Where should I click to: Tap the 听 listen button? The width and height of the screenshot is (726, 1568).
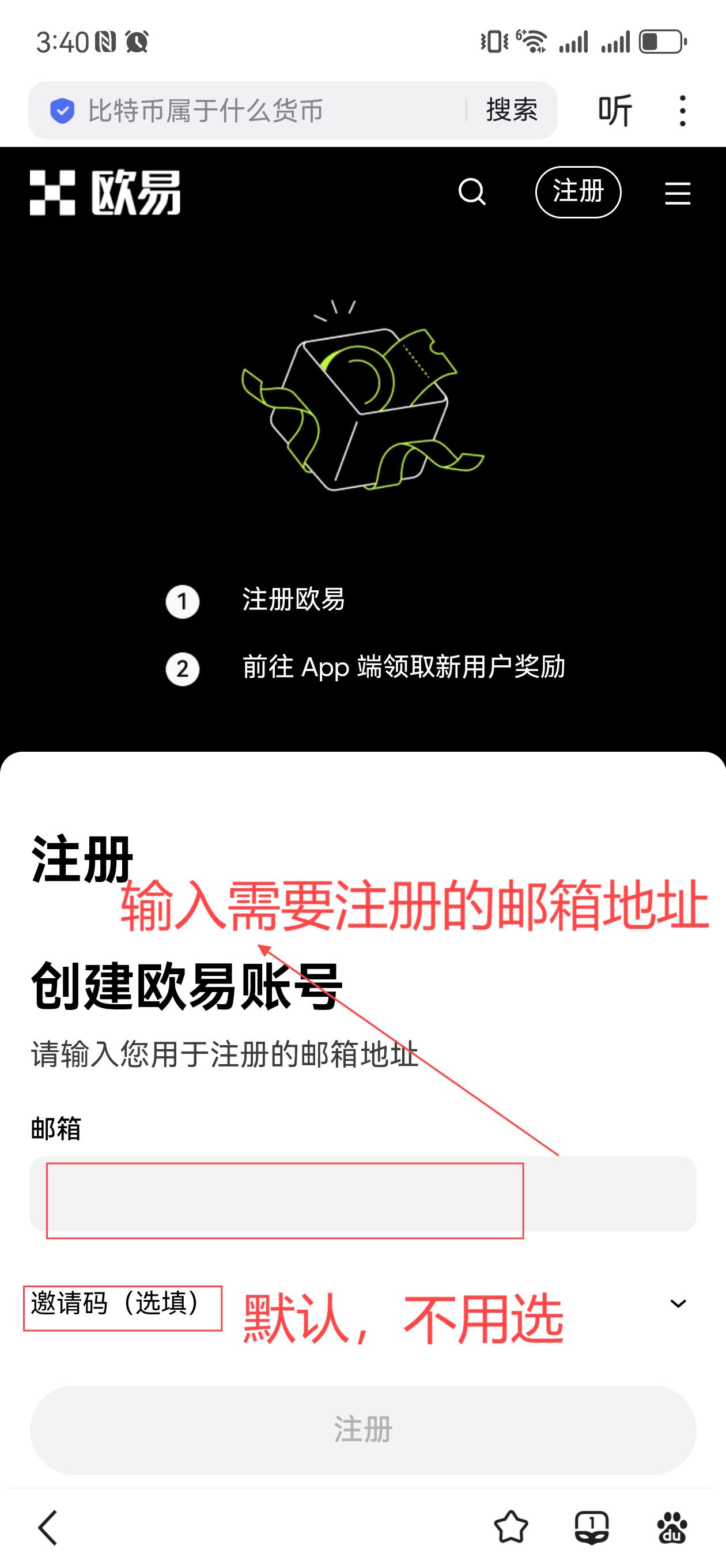615,111
